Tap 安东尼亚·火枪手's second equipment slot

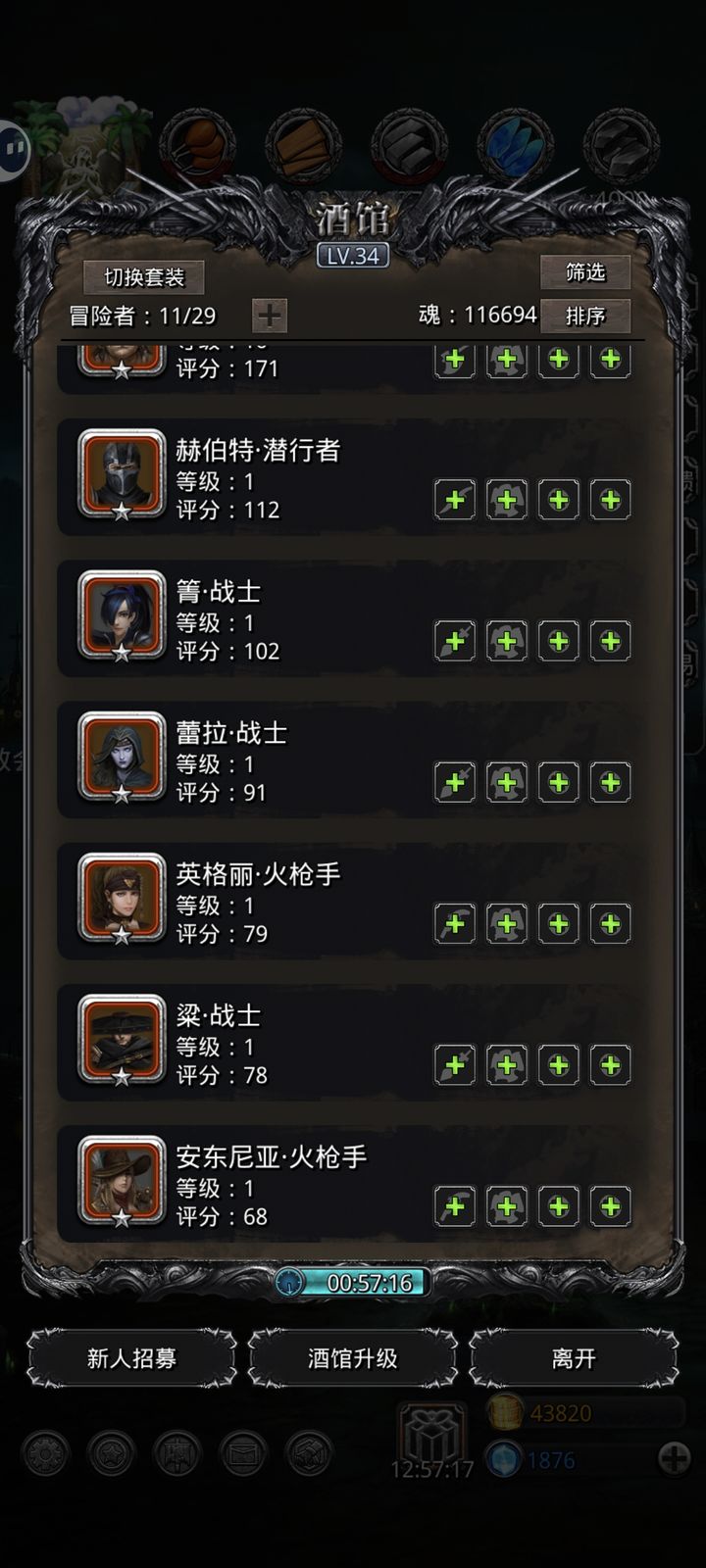[x=507, y=1206]
